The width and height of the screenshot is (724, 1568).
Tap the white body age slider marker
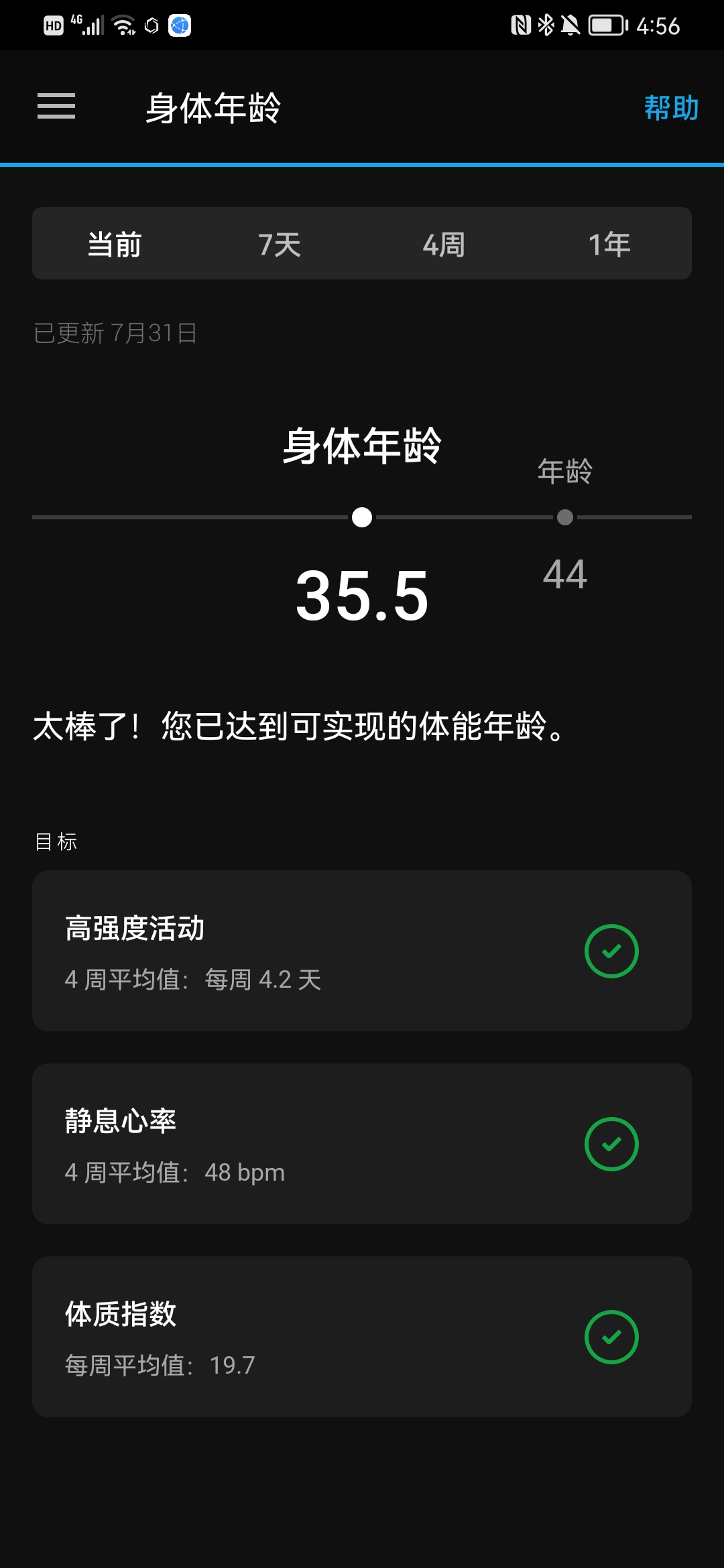(361, 517)
